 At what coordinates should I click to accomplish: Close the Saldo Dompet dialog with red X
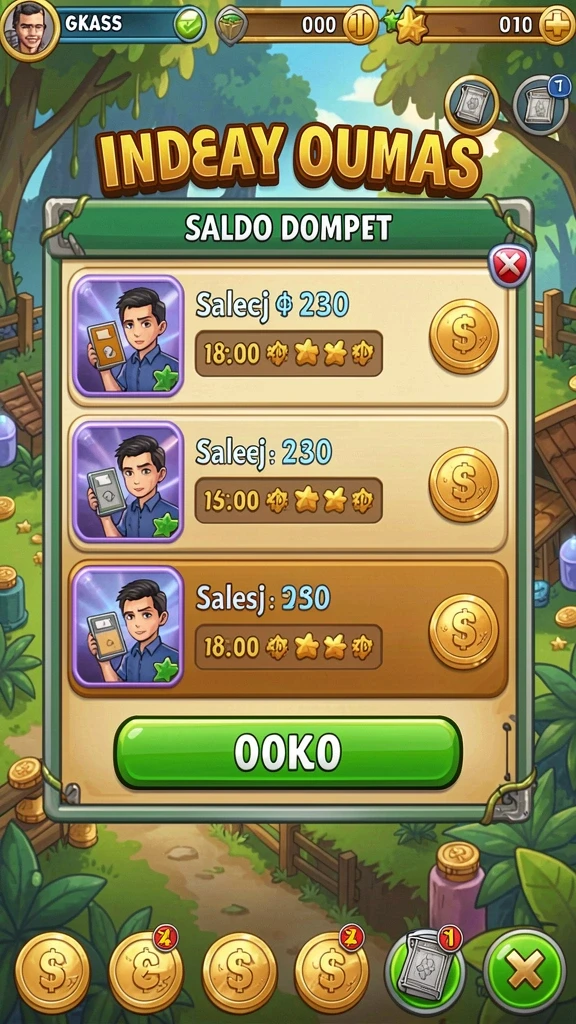click(x=510, y=266)
